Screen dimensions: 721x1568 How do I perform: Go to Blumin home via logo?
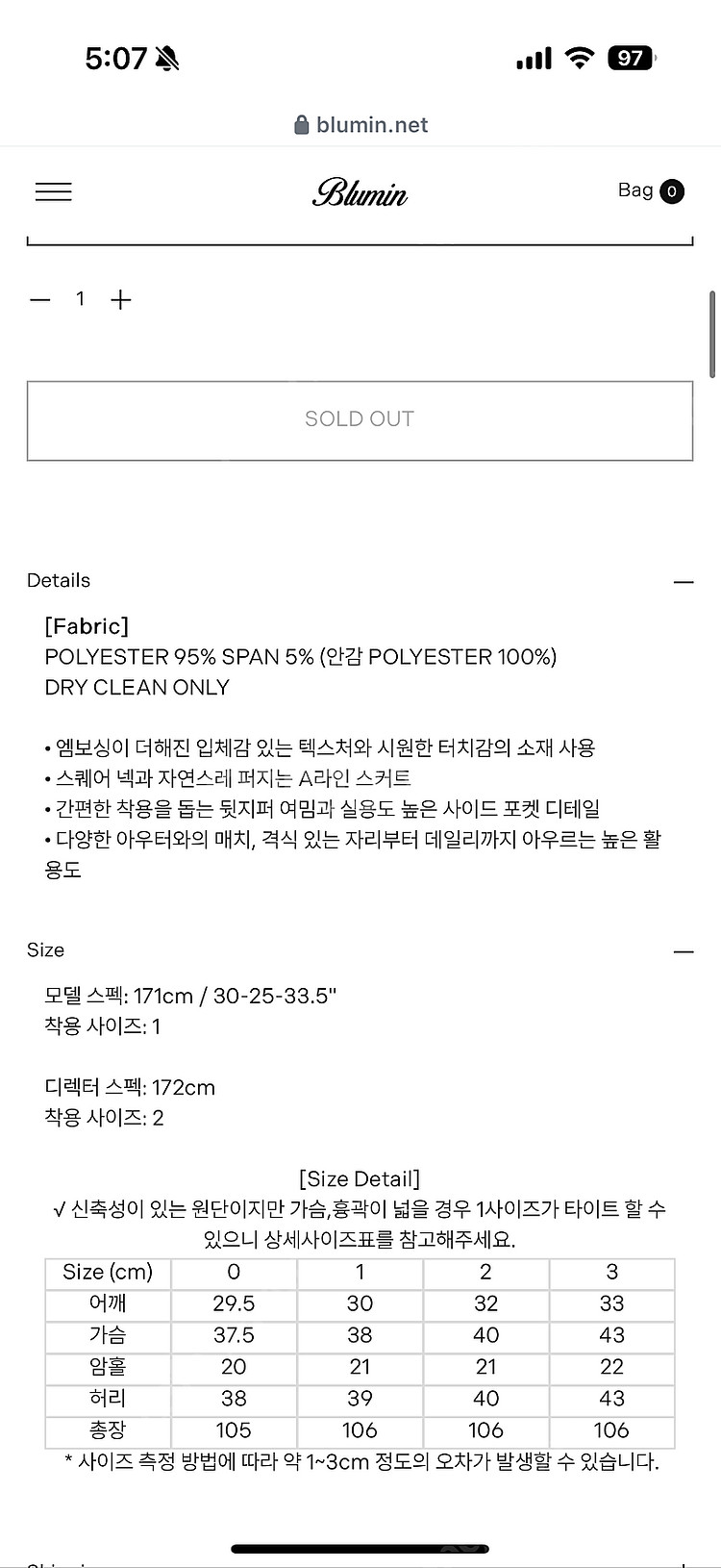coord(360,193)
